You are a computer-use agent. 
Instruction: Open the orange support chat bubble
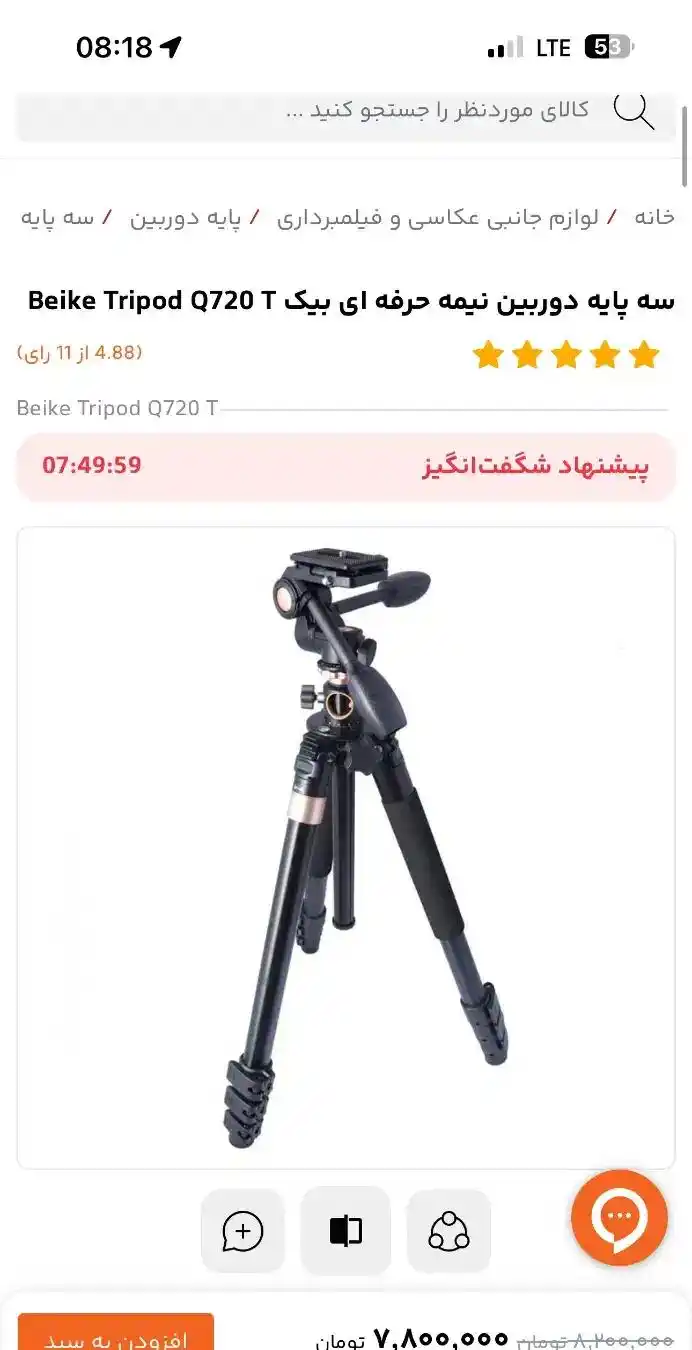[619, 1218]
